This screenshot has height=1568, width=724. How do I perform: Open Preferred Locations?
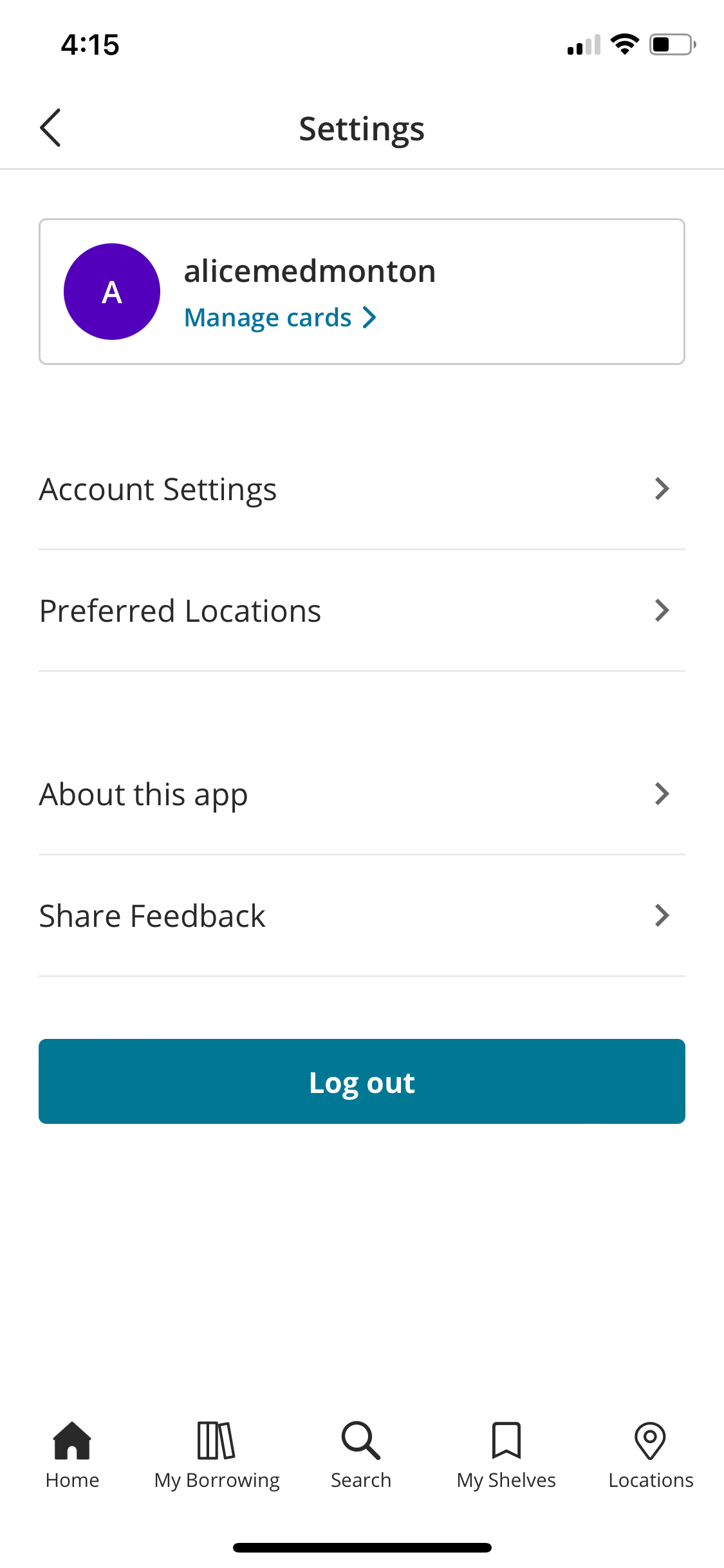tap(362, 611)
